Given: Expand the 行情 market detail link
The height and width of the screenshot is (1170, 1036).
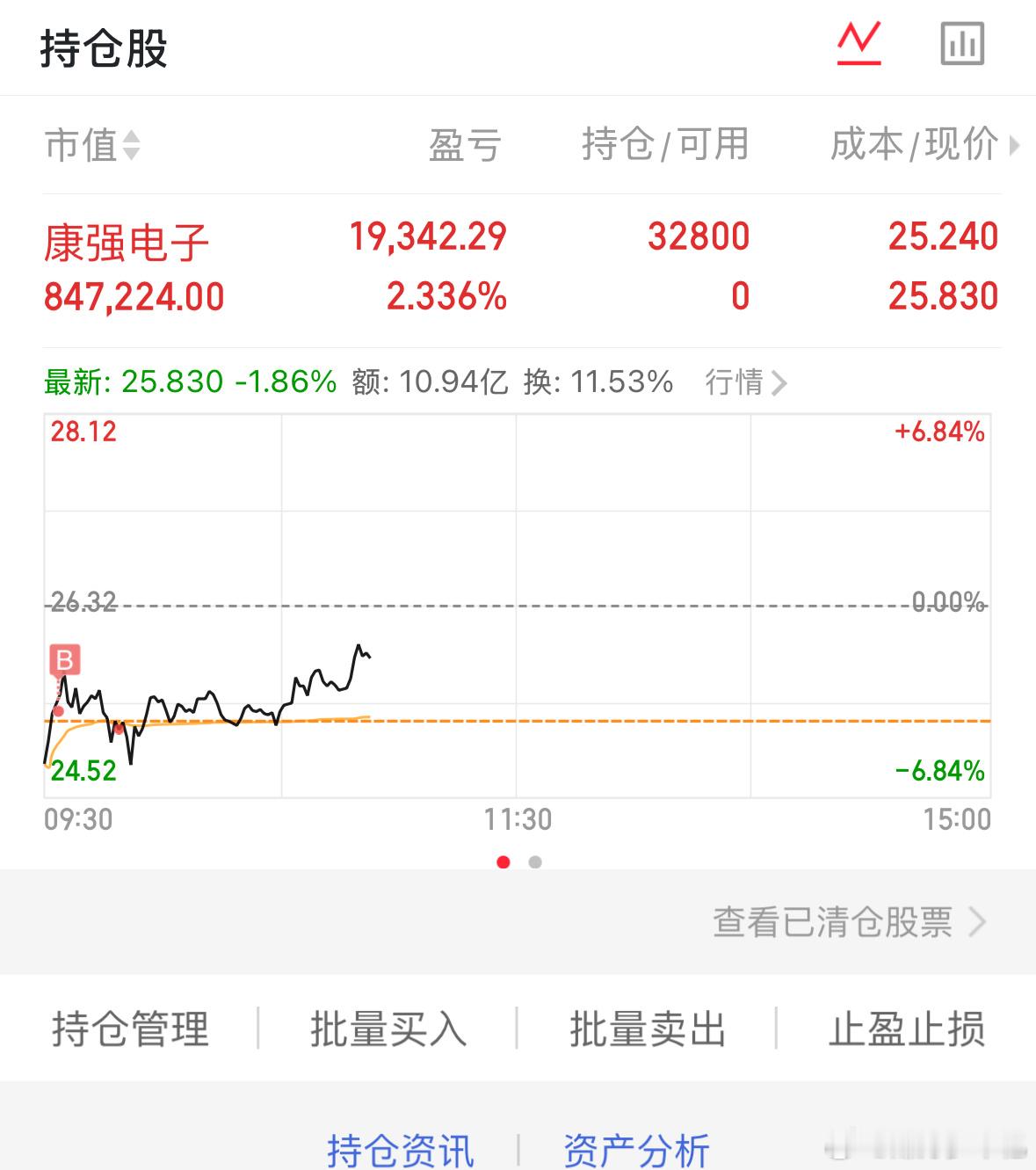Looking at the screenshot, I should 743,382.
